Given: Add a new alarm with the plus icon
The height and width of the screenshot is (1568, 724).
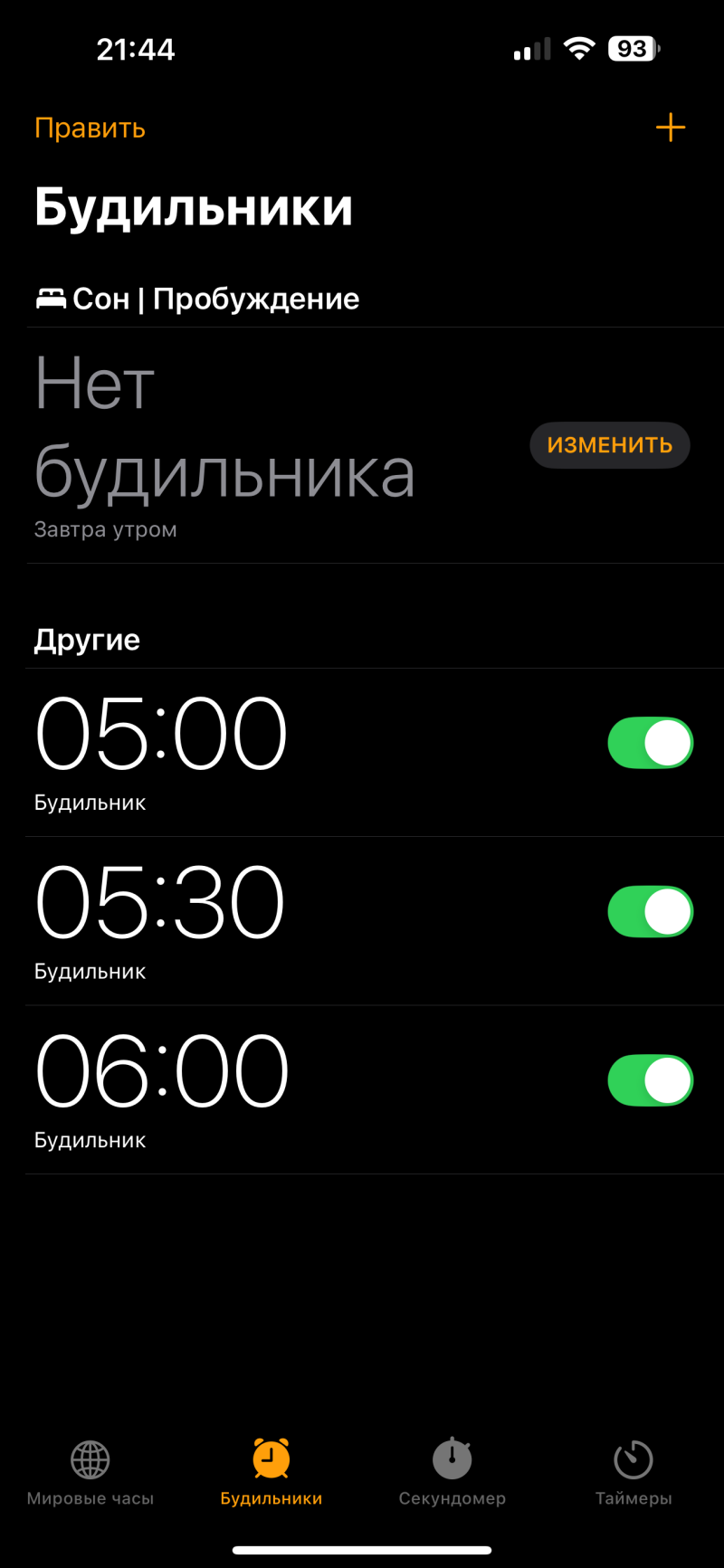Looking at the screenshot, I should (670, 128).
